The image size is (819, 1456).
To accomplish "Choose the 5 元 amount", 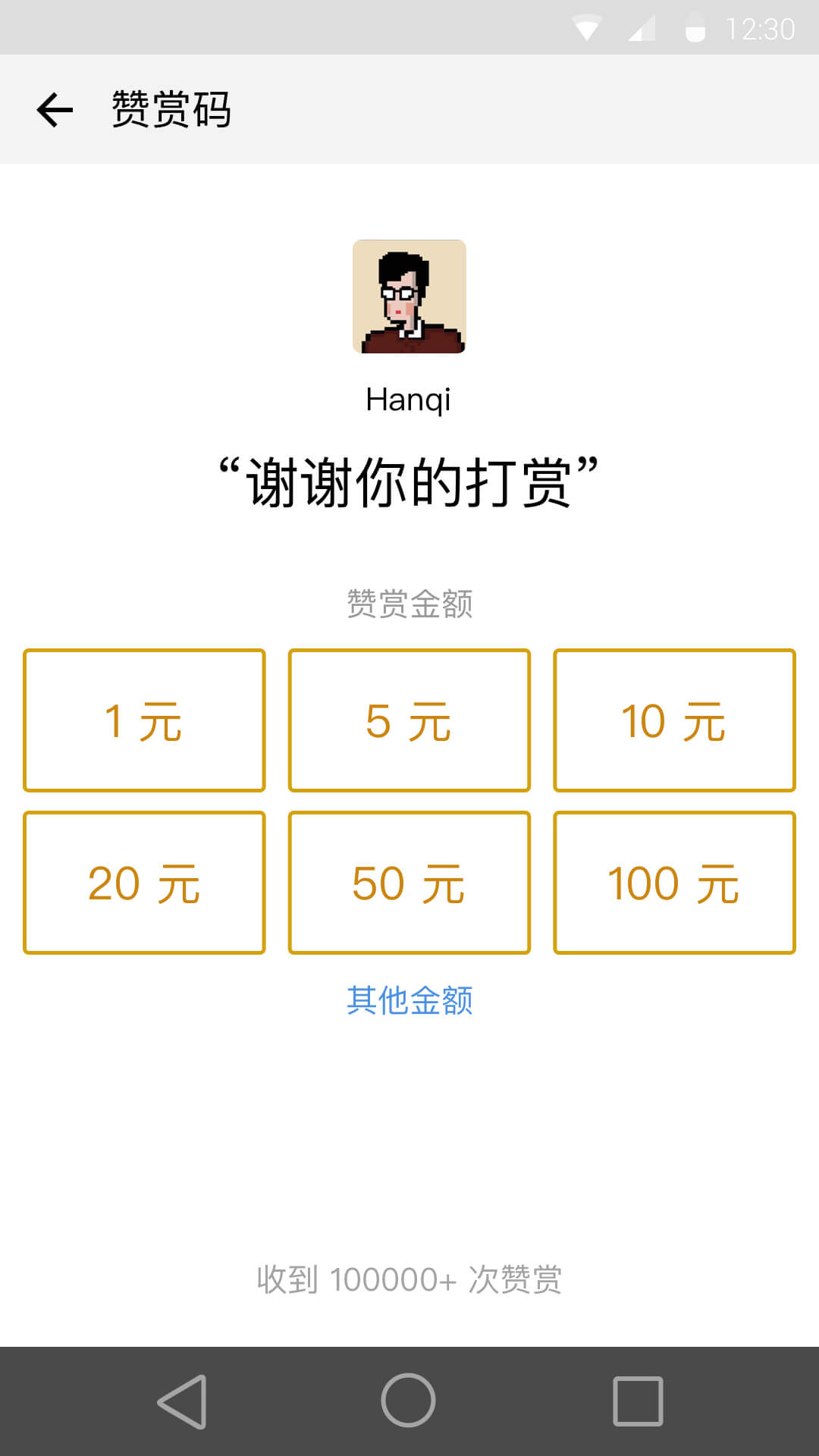I will pyautogui.click(x=409, y=720).
